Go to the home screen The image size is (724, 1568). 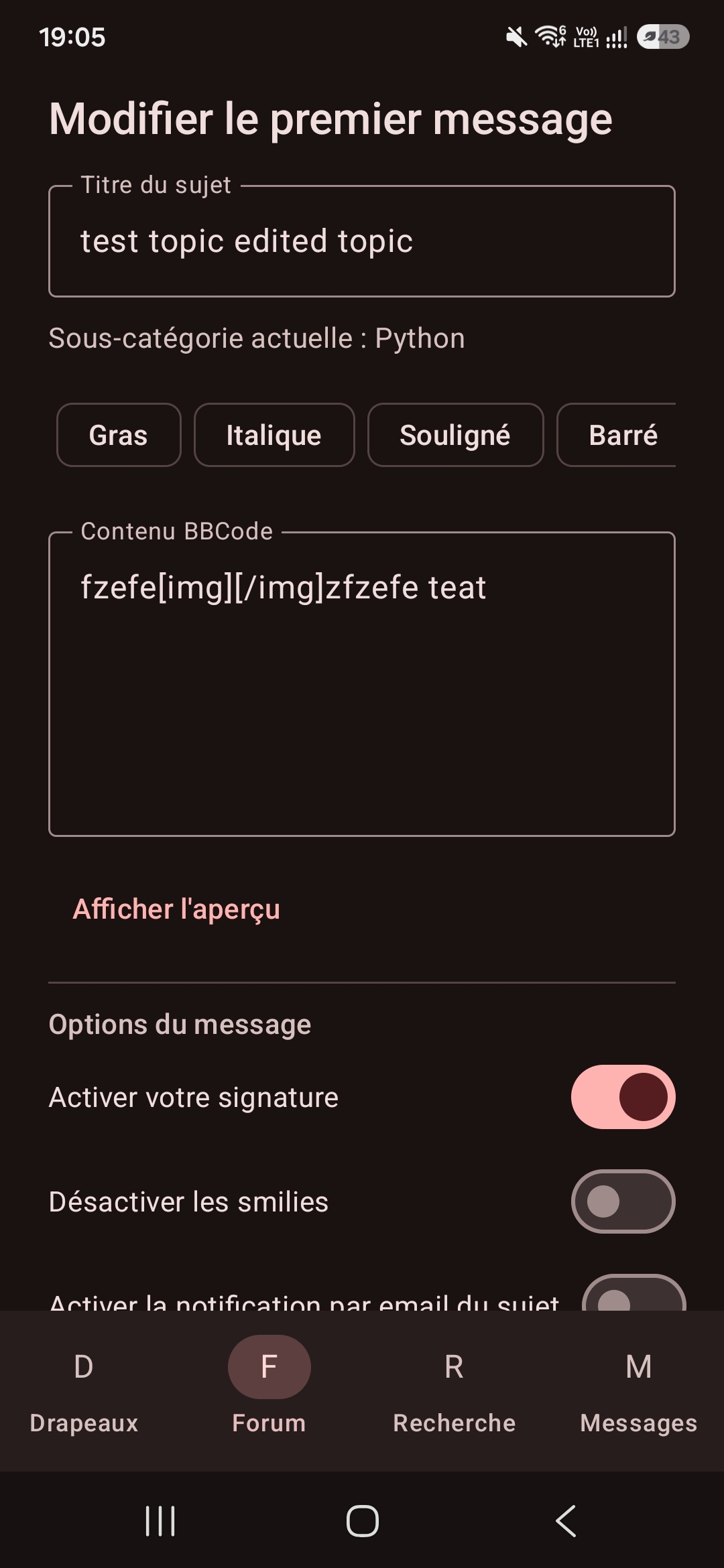click(362, 1520)
